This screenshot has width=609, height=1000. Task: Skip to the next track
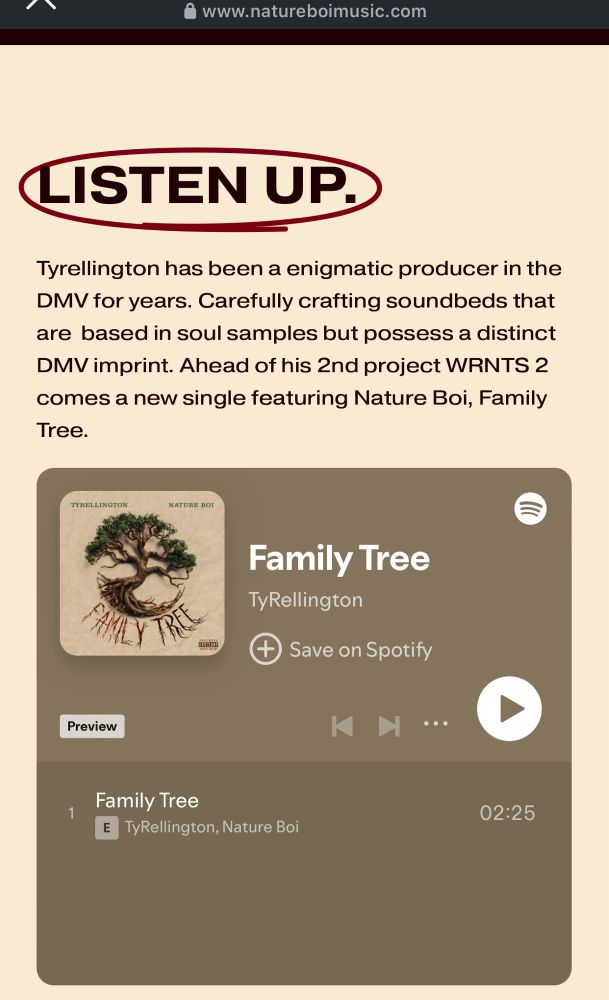pos(389,726)
